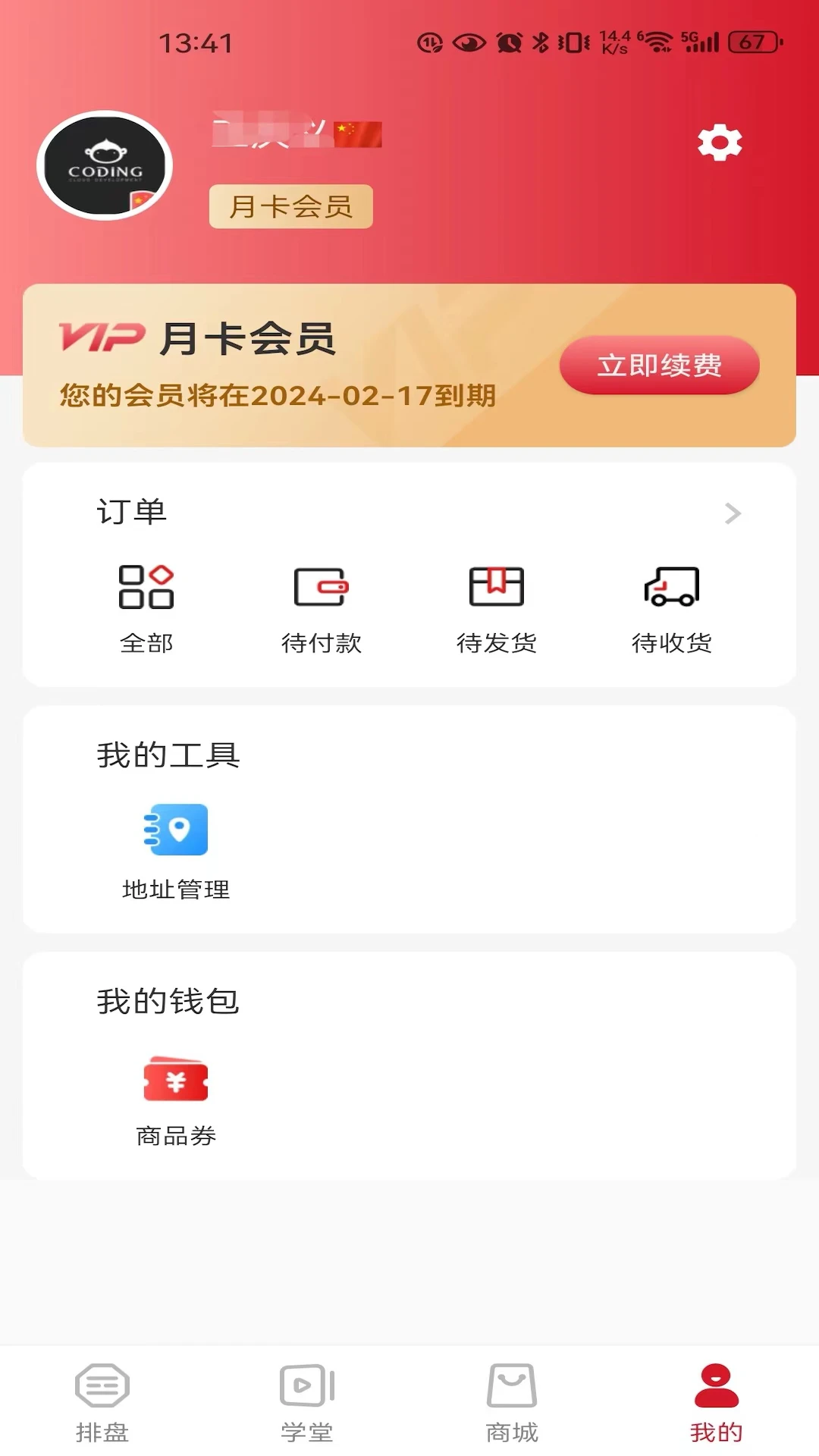Tap the 月卡会员 badge under the username
Image resolution: width=819 pixels, height=1456 pixels.
[291, 206]
